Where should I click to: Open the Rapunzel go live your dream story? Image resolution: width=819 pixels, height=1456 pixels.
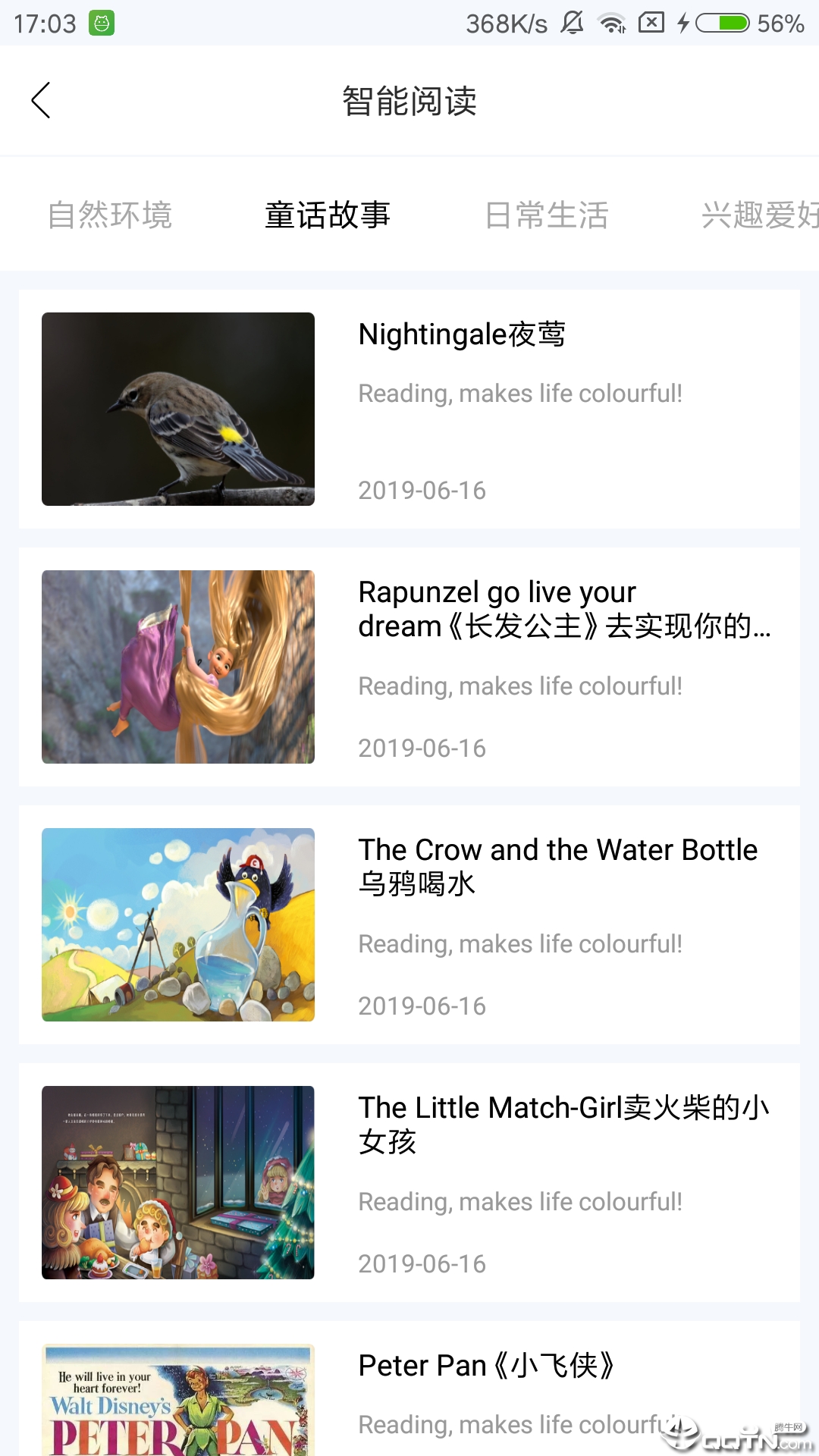pyautogui.click(x=565, y=610)
